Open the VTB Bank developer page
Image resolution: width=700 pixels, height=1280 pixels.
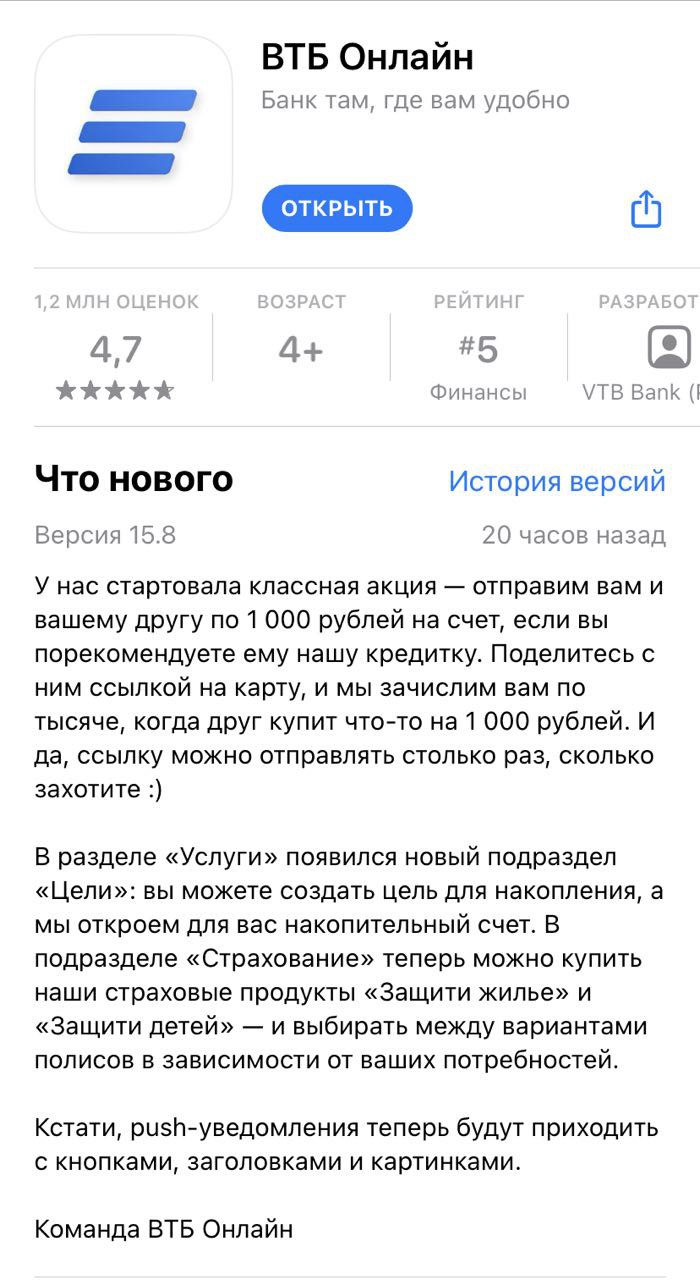[x=640, y=347]
